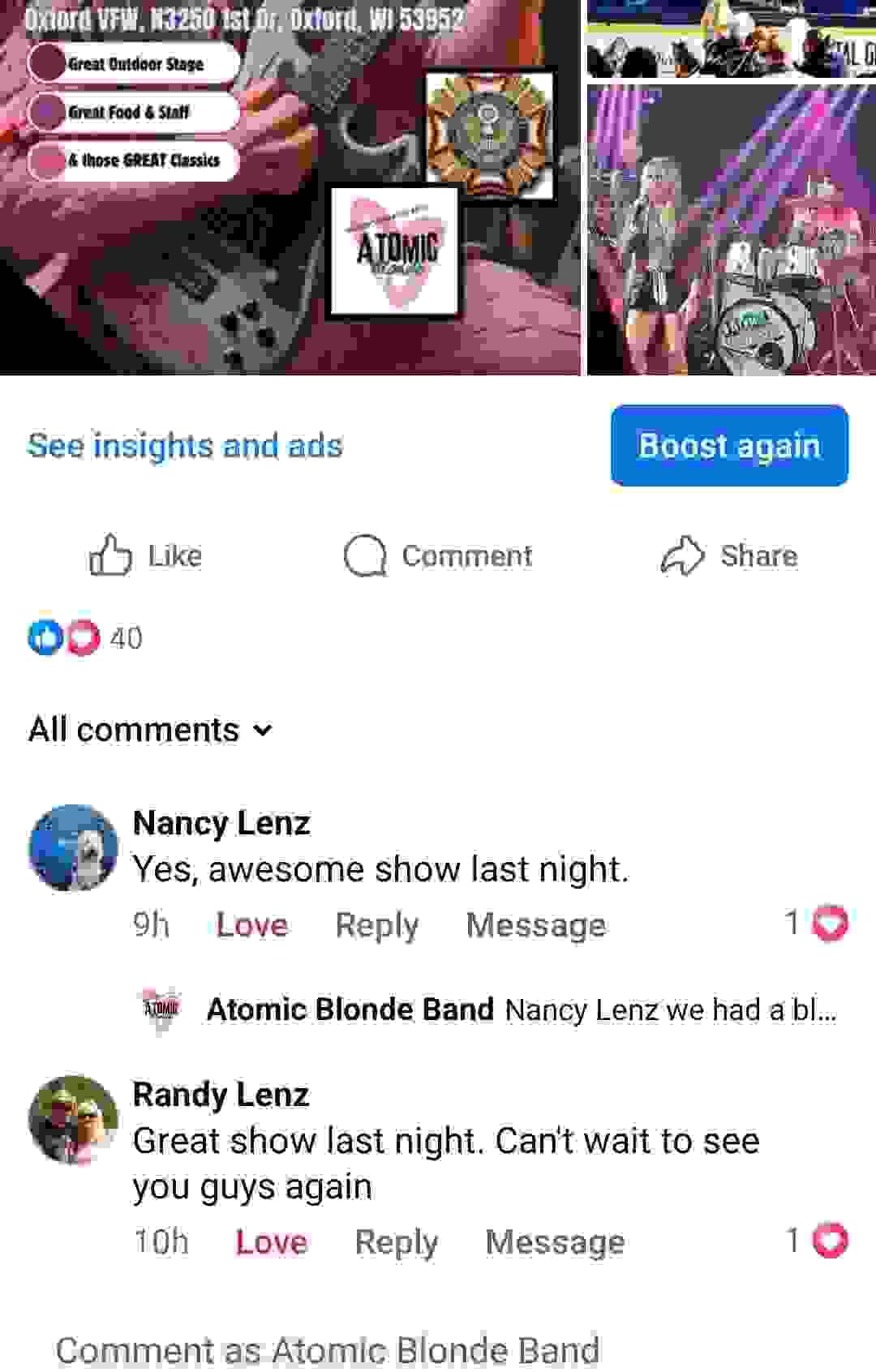The width and height of the screenshot is (876, 1372).
Task: Open the singer on stage photo
Action: click(x=730, y=230)
